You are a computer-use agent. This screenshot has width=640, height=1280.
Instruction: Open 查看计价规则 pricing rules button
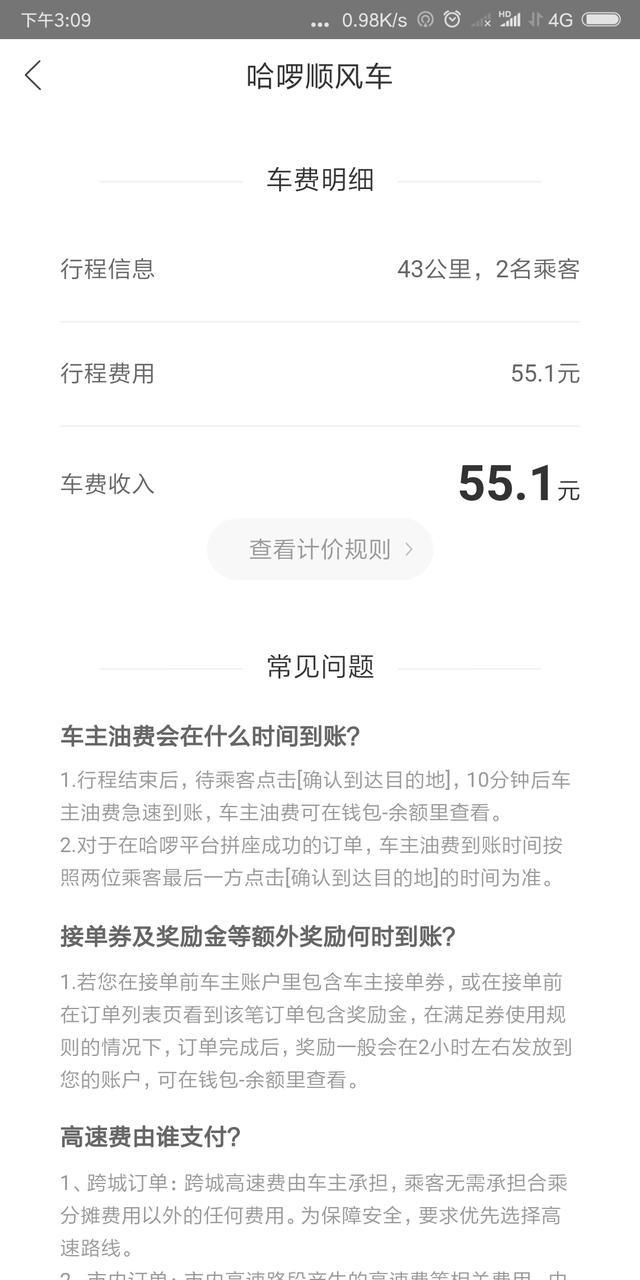click(320, 549)
